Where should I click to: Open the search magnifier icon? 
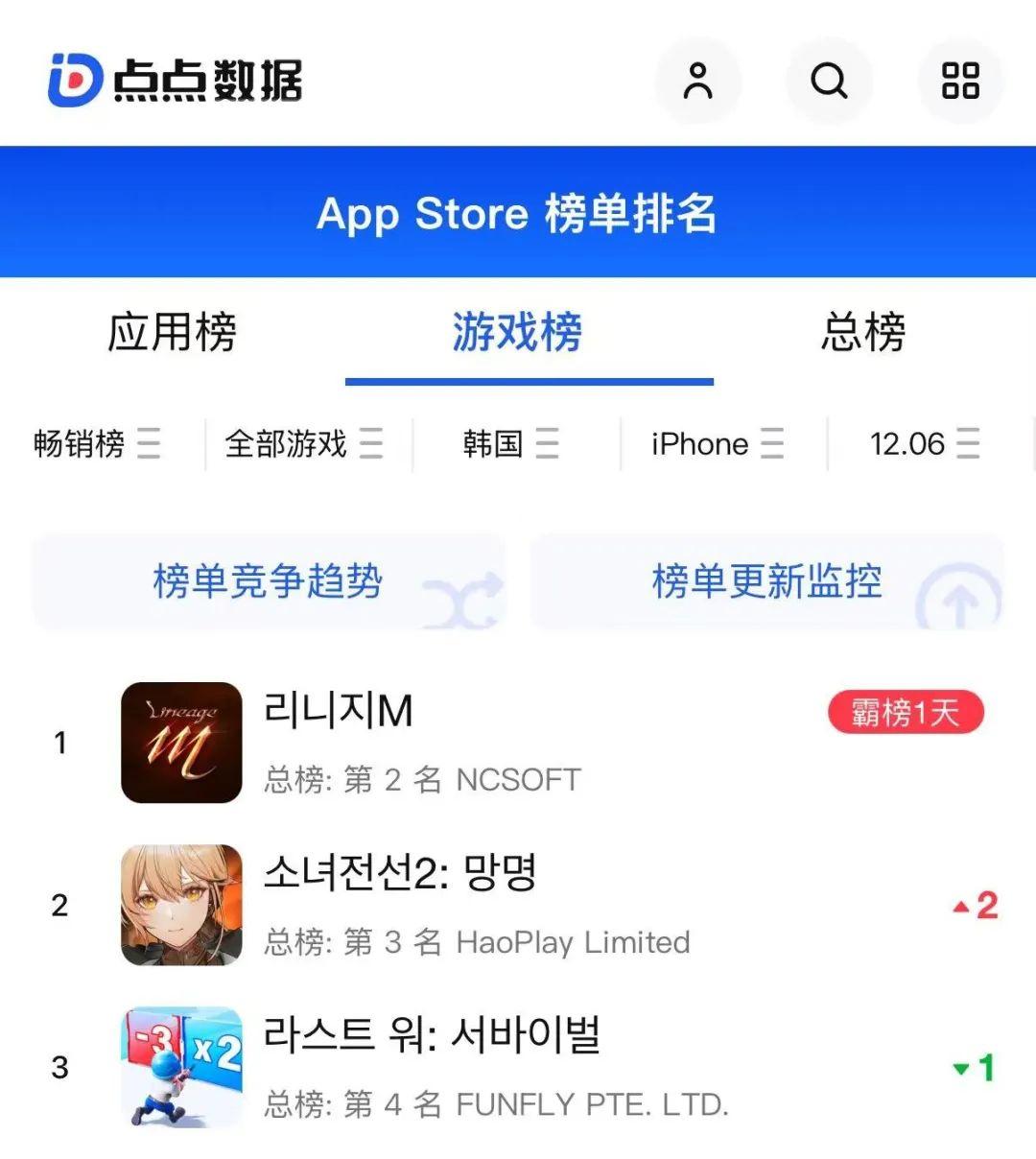829,81
